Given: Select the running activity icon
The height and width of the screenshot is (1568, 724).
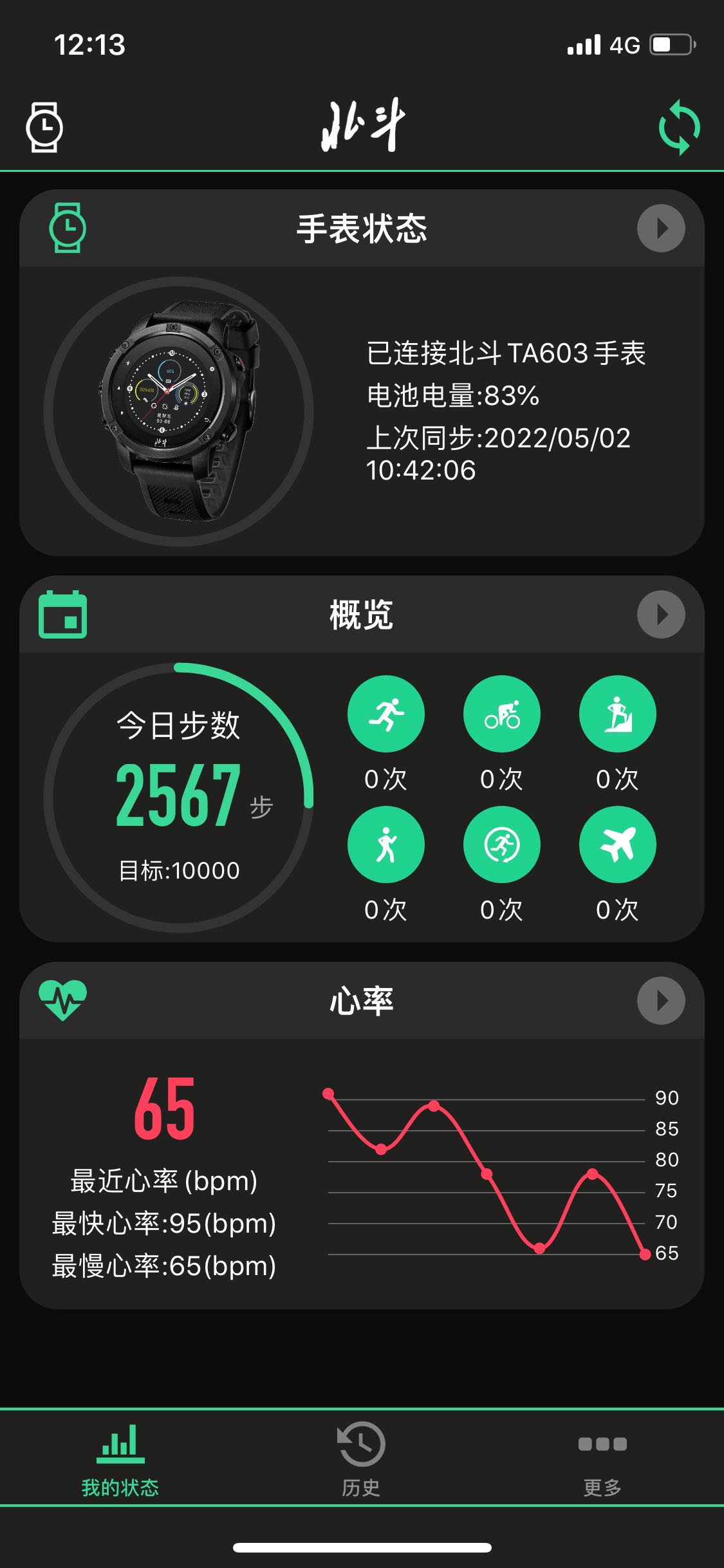Looking at the screenshot, I should (x=385, y=714).
